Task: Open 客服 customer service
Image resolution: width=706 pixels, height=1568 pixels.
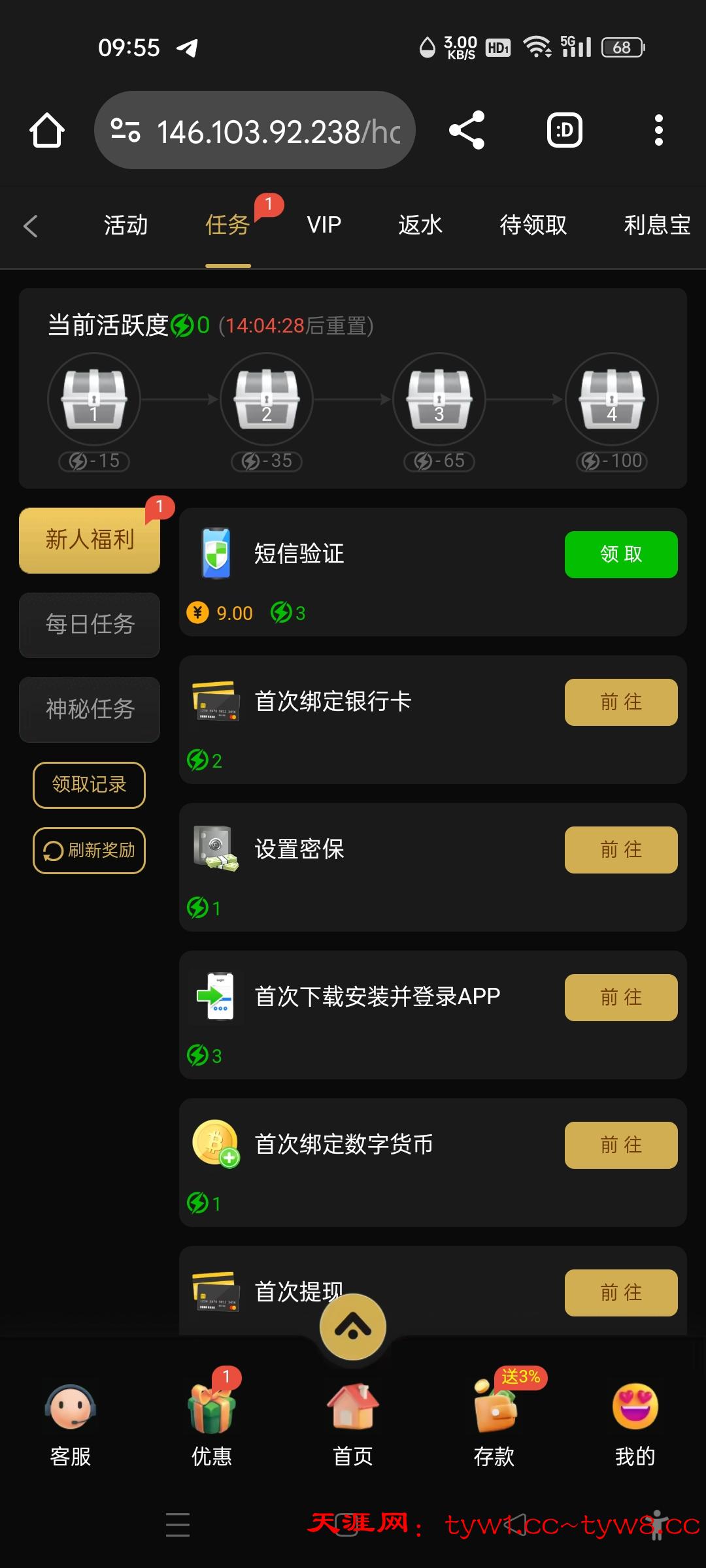Action: pyautogui.click(x=71, y=1424)
